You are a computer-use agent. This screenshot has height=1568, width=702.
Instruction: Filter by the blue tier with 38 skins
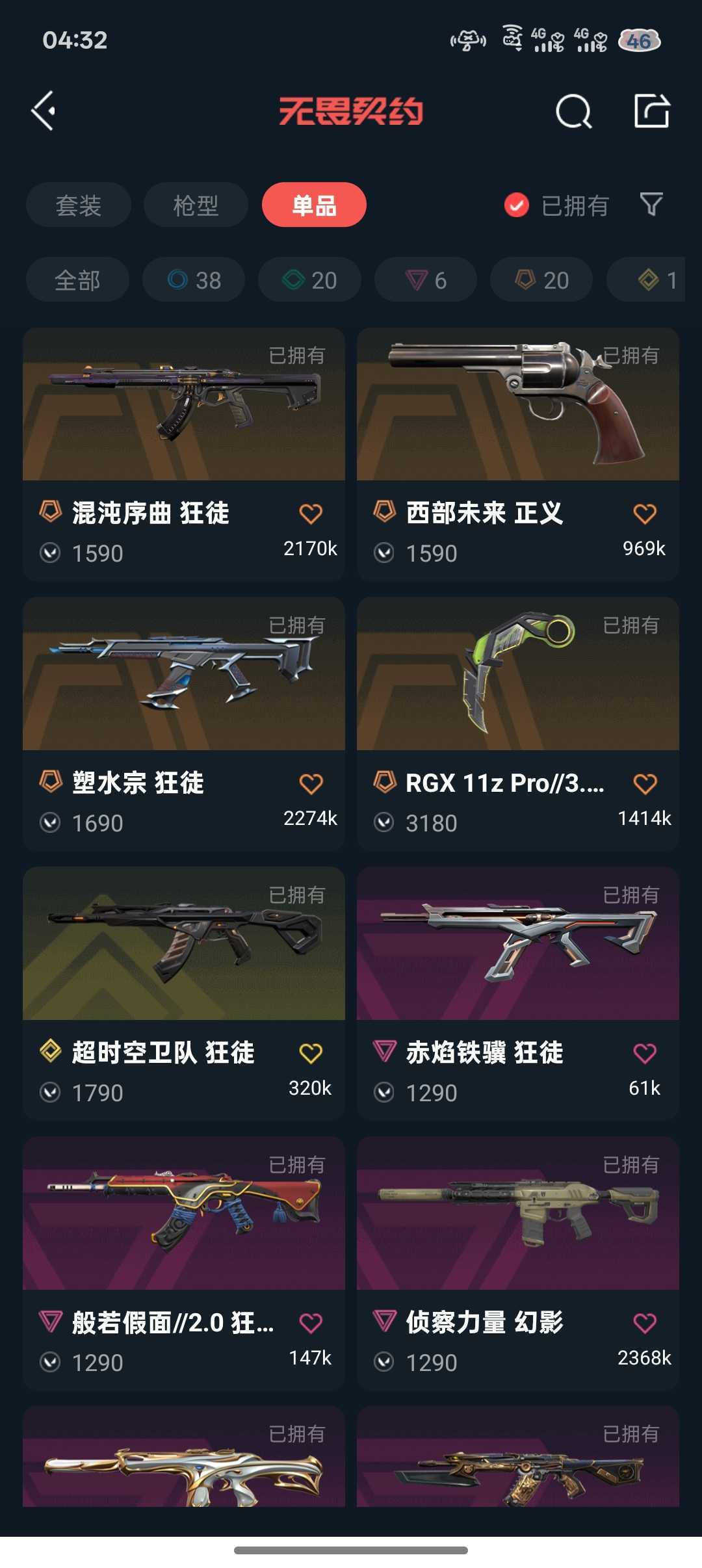click(194, 280)
